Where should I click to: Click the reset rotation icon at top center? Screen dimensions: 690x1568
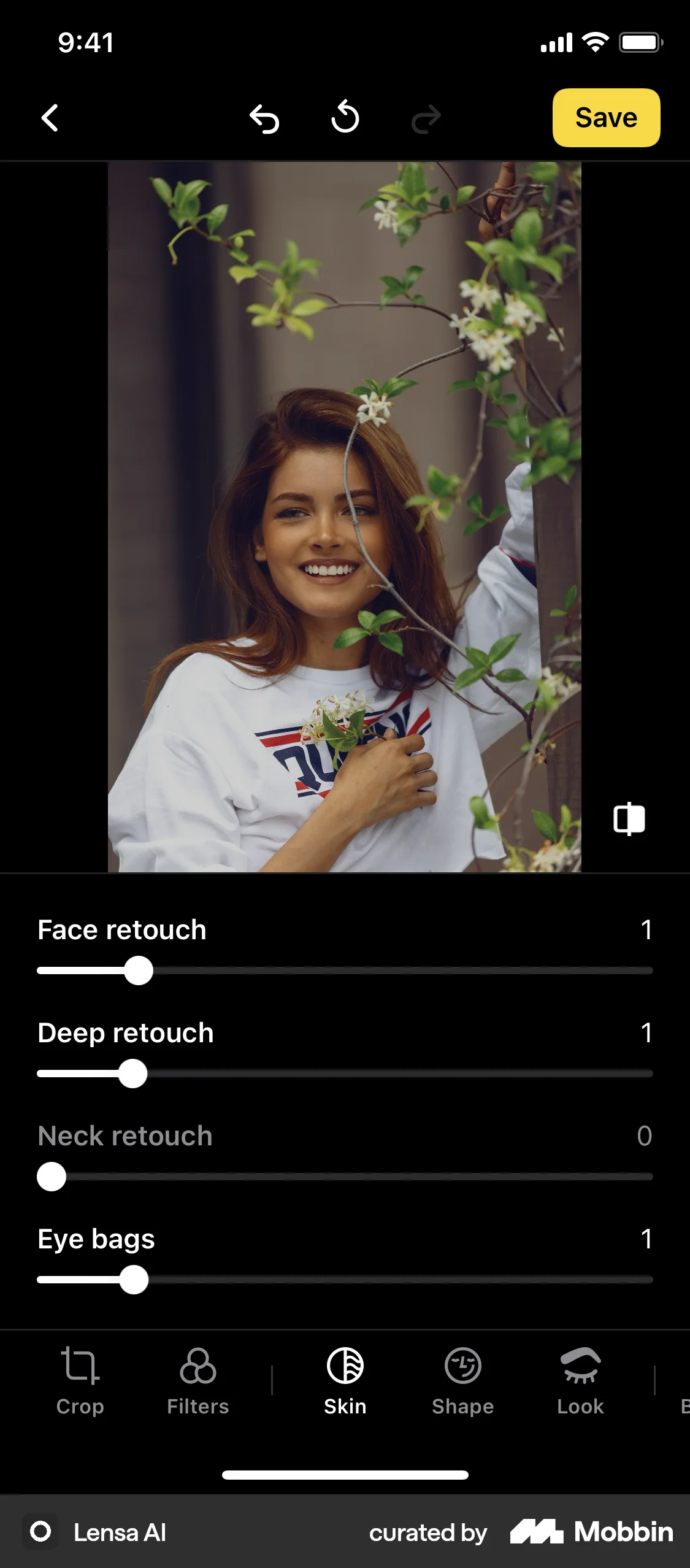[x=345, y=118]
